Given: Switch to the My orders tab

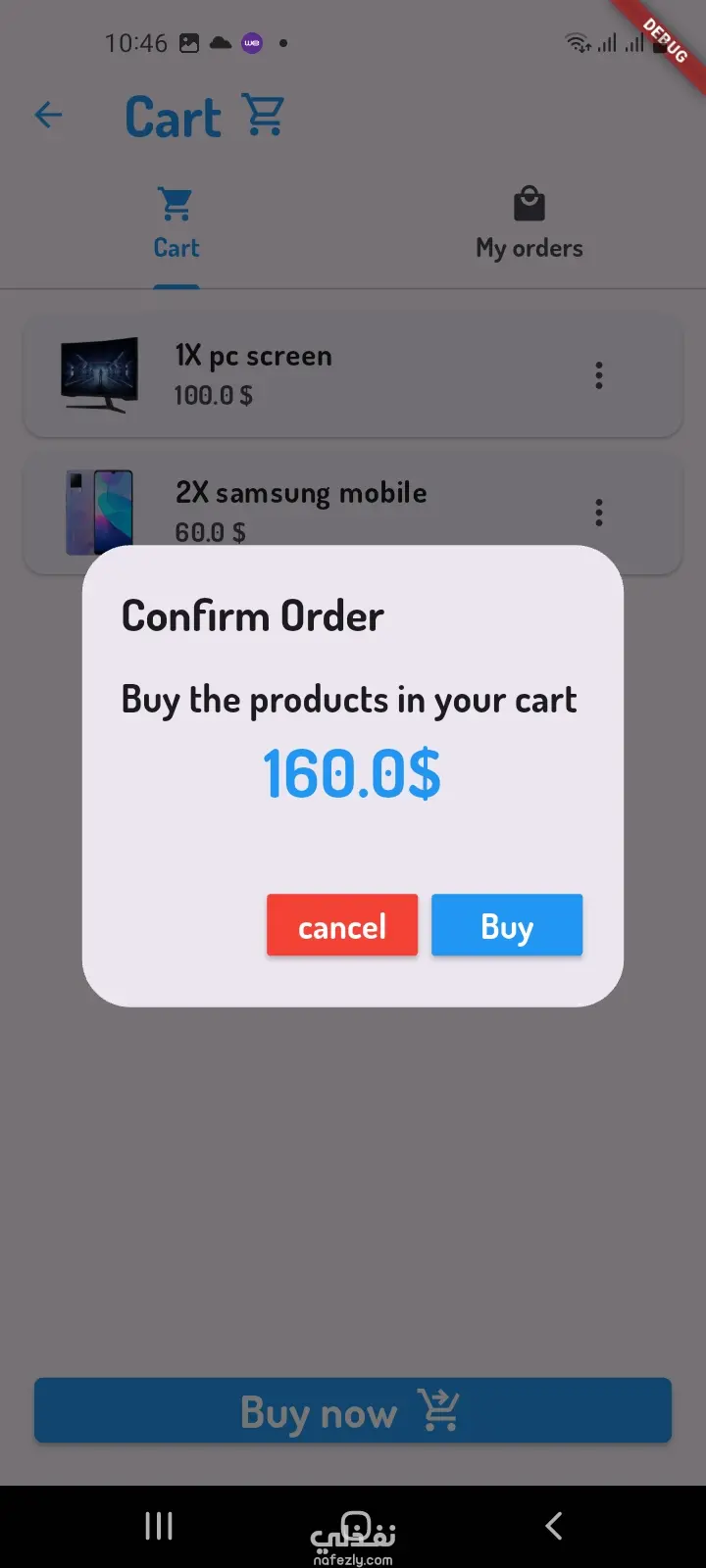Looking at the screenshot, I should coord(529,225).
